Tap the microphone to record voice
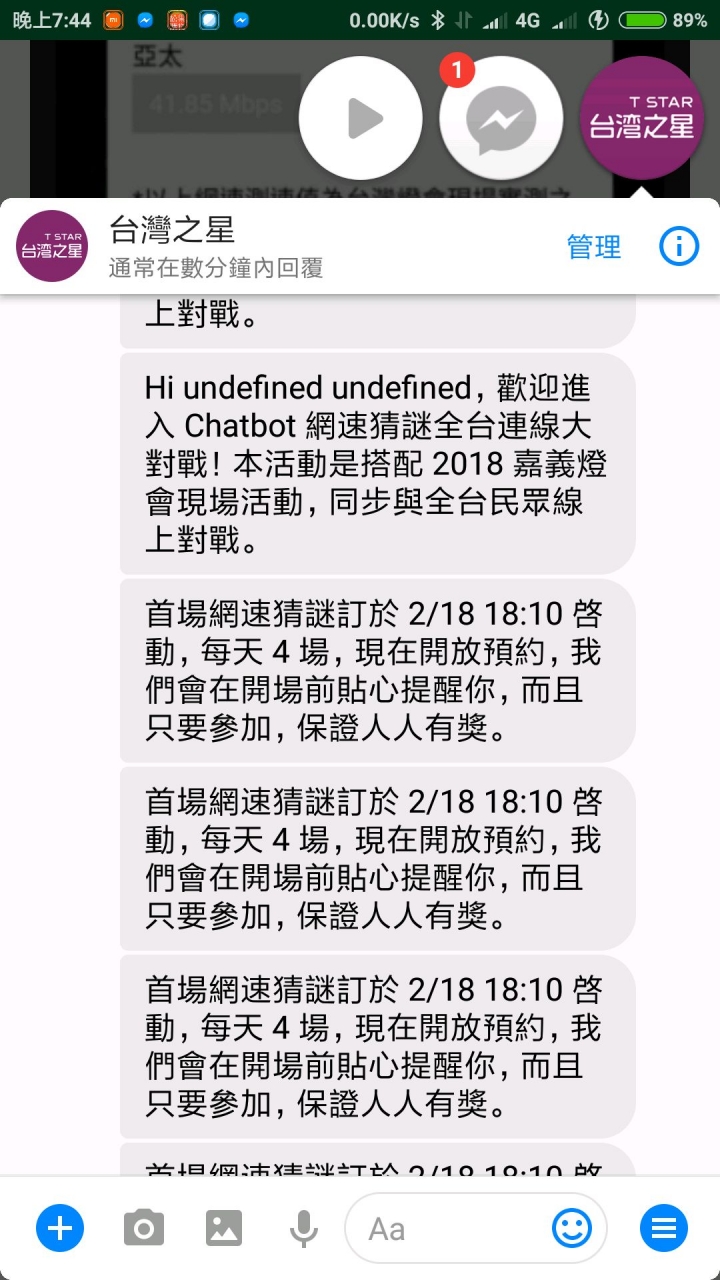This screenshot has width=720, height=1280. (x=304, y=1227)
